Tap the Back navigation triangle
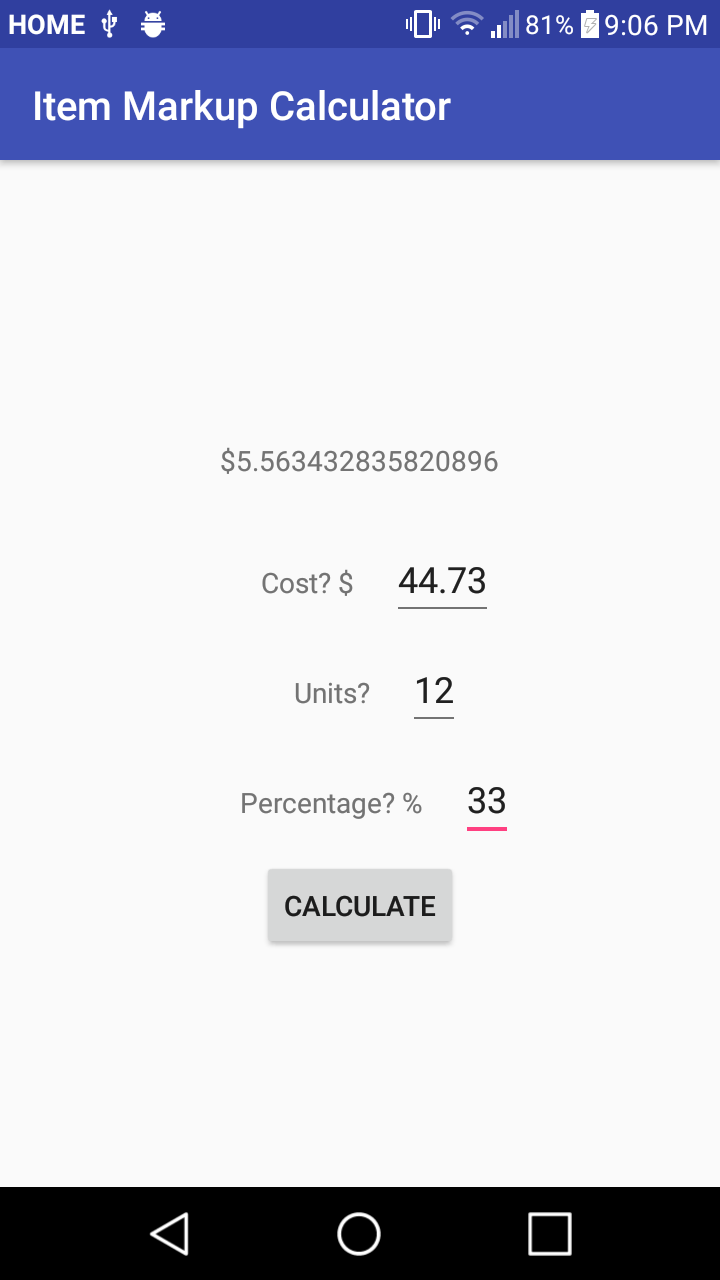 pos(170,1233)
